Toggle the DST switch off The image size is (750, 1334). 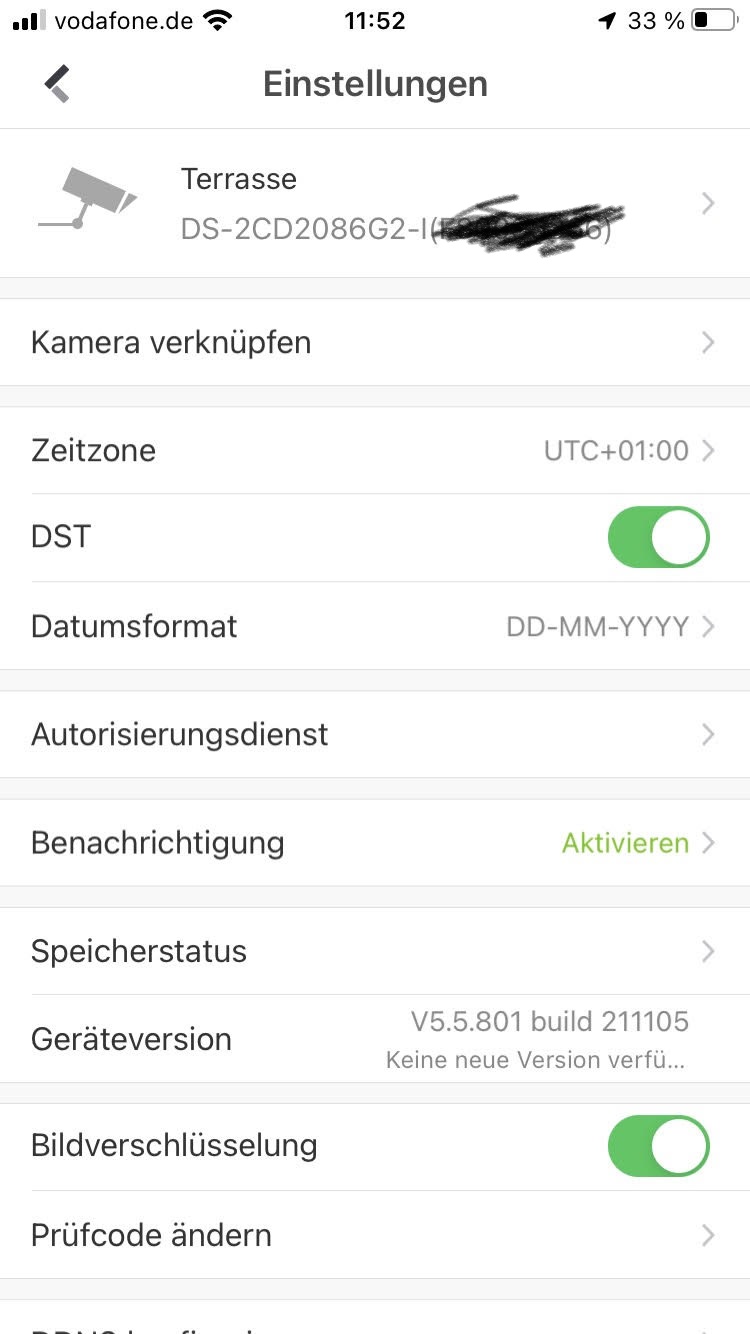click(x=658, y=537)
